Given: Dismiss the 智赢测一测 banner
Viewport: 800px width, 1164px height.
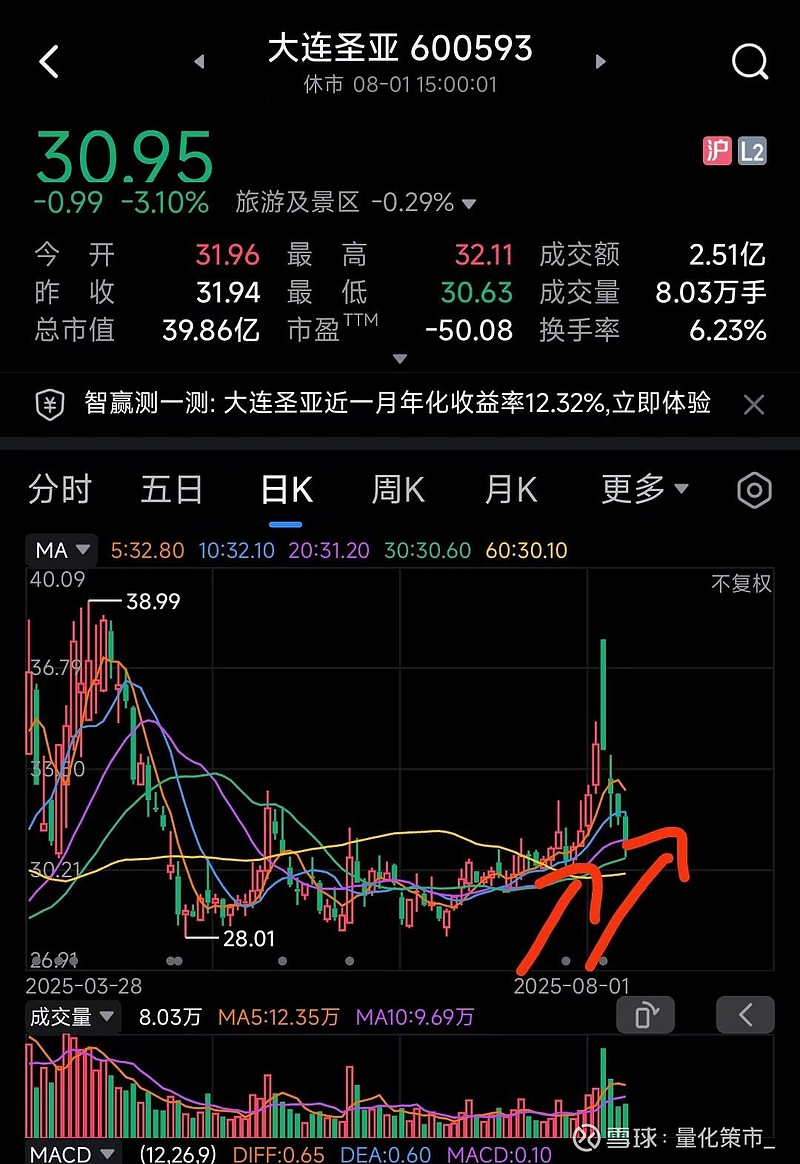Looking at the screenshot, I should 754,404.
